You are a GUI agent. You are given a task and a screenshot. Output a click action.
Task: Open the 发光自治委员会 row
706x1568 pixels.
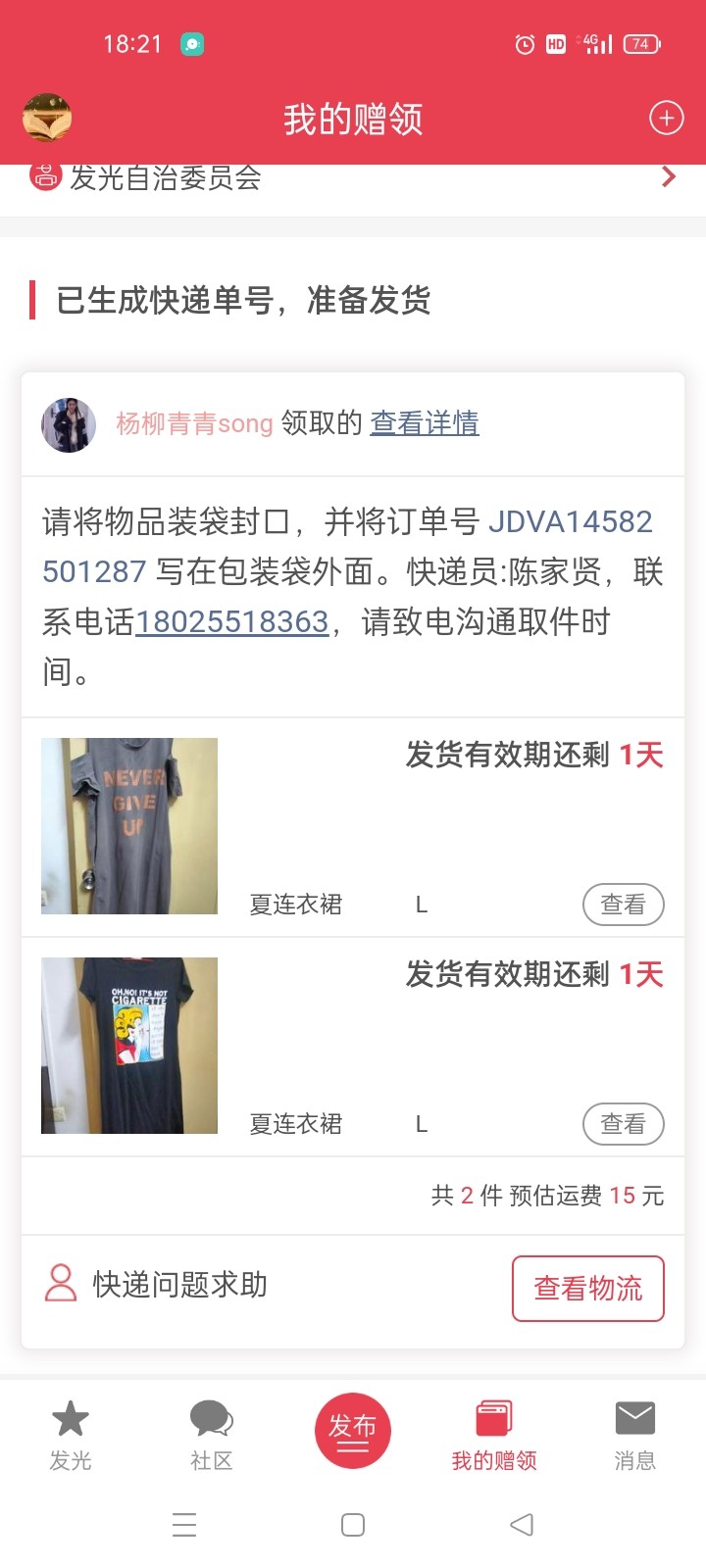point(353,178)
